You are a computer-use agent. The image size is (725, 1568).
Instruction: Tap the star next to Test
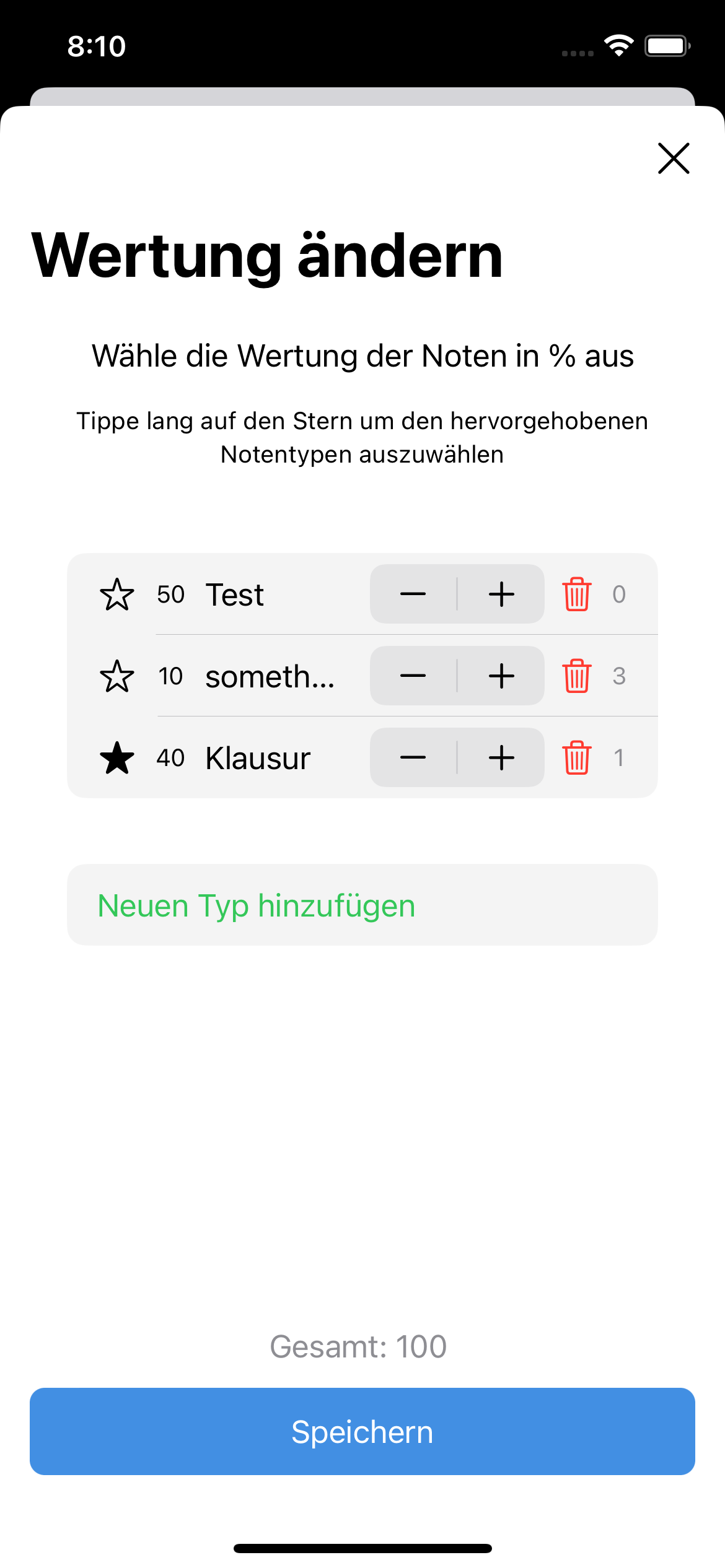point(116,595)
